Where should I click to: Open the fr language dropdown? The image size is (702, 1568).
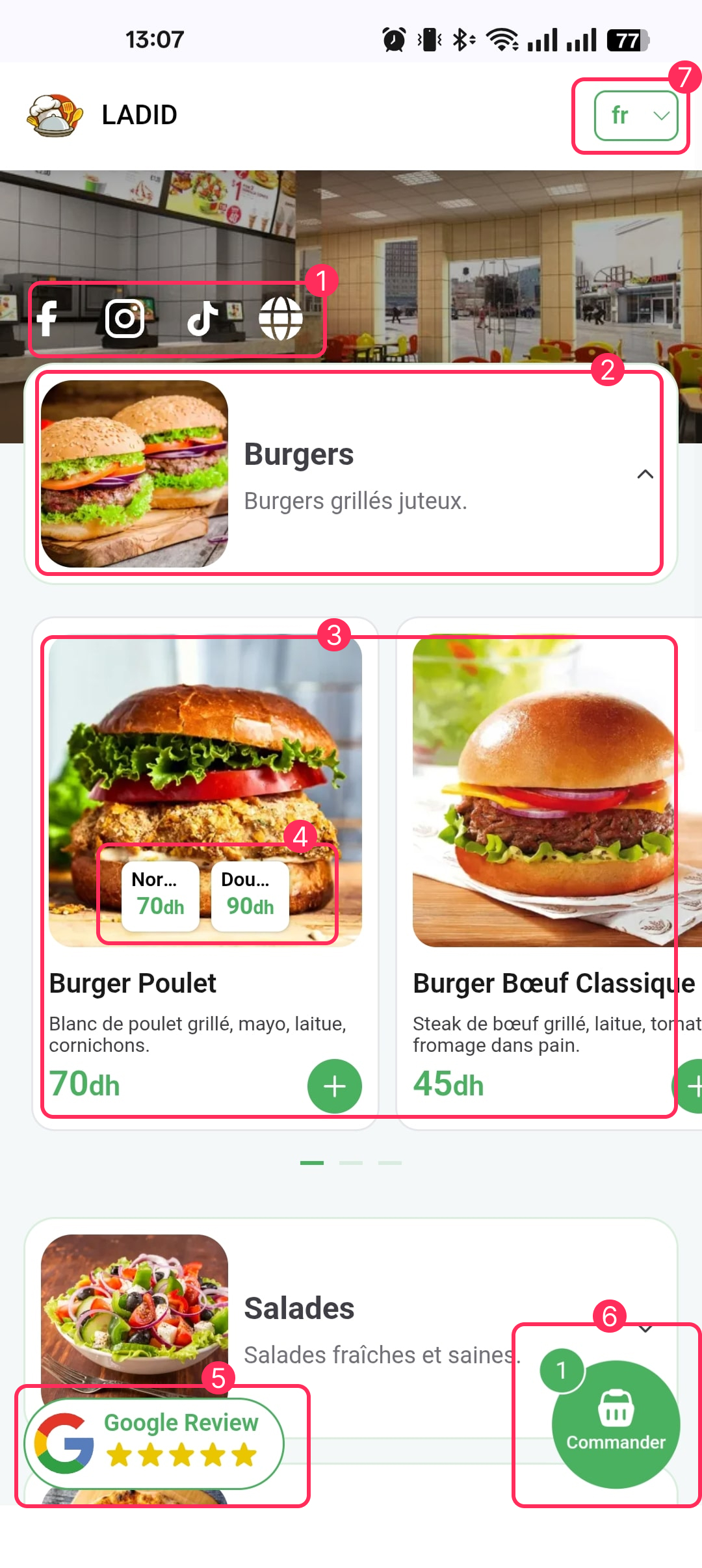(635, 114)
